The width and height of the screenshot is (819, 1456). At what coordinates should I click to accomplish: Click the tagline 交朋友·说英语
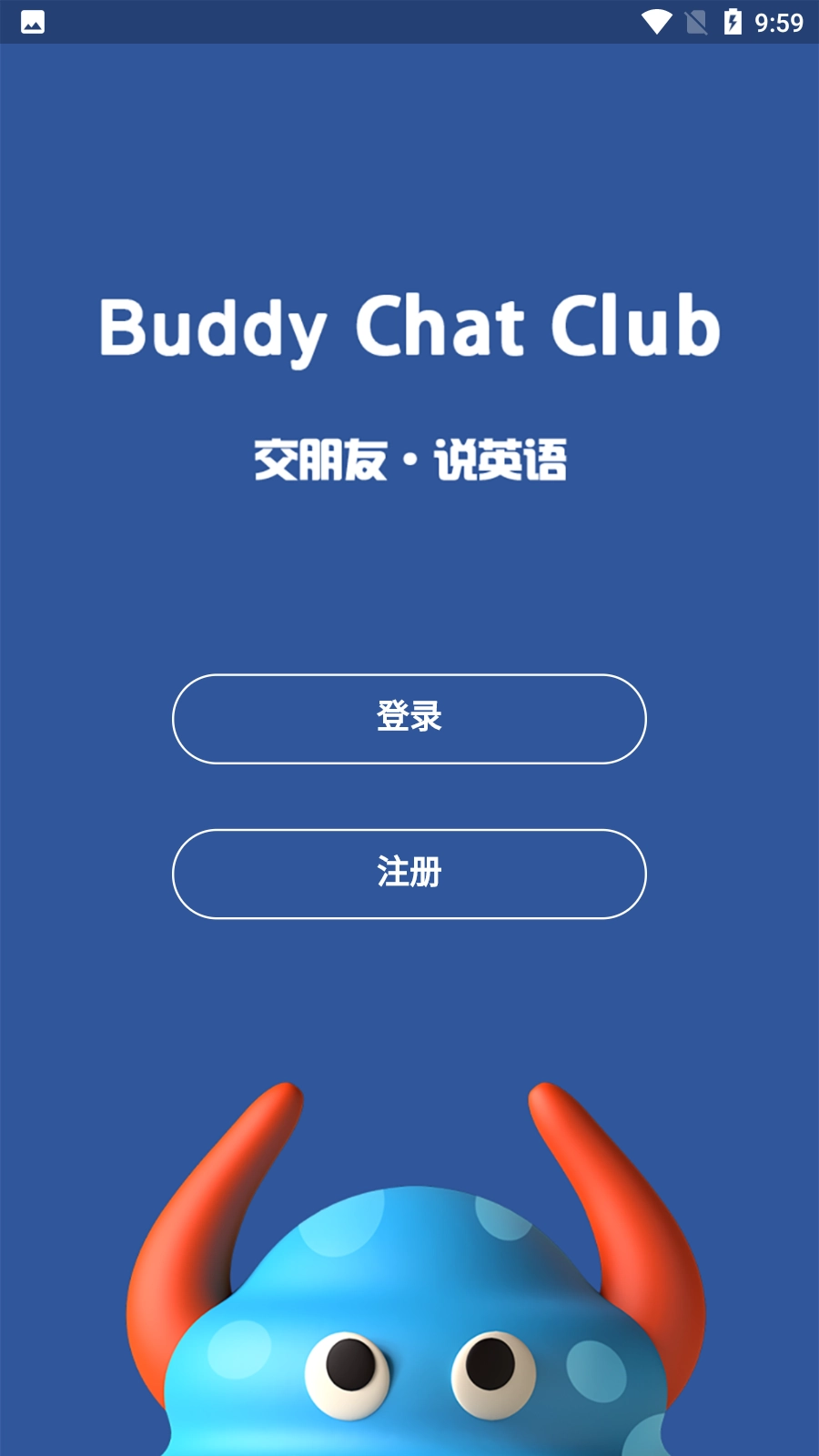[x=408, y=460]
